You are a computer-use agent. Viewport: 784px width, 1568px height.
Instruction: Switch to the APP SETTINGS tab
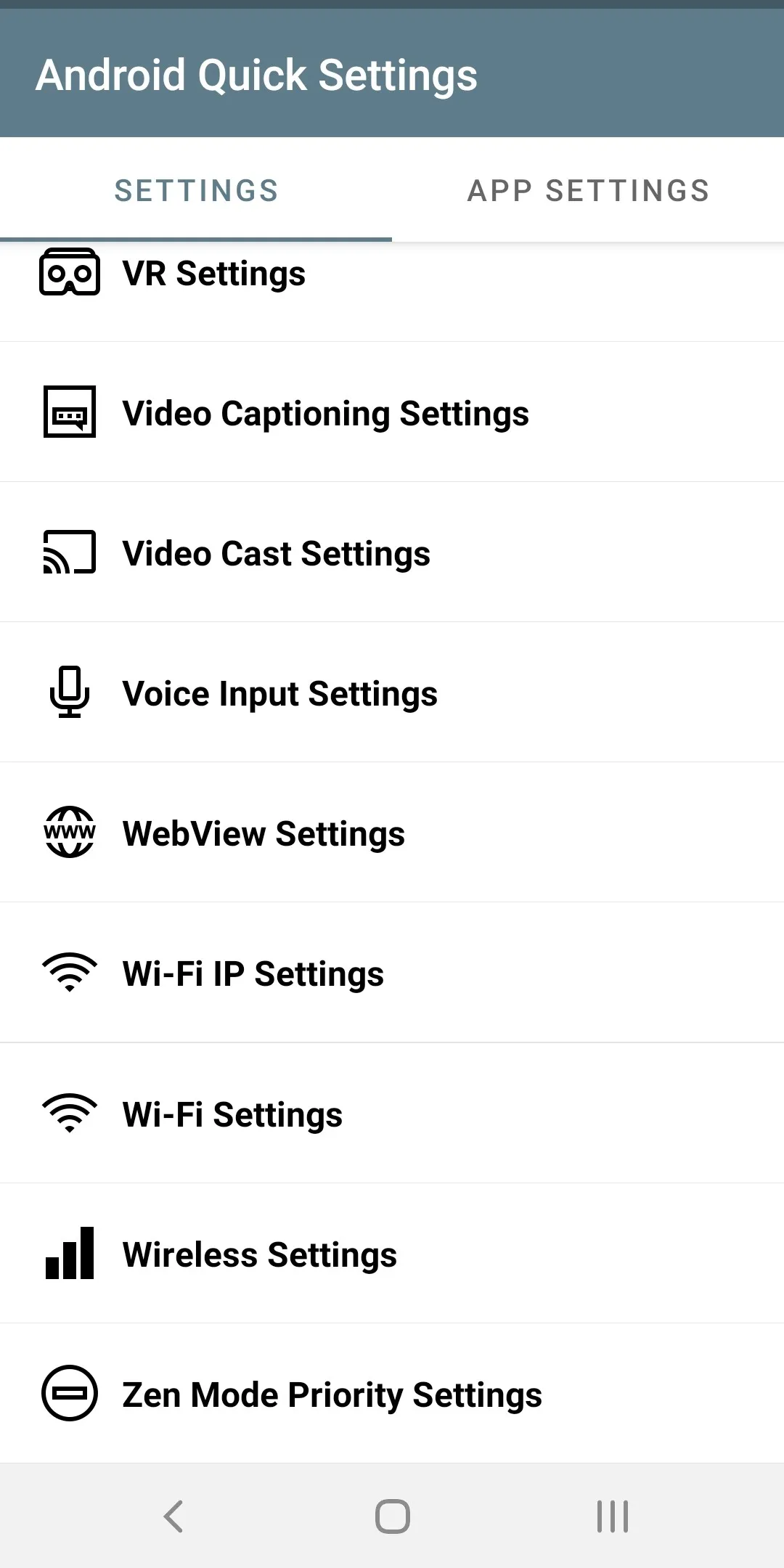click(x=588, y=189)
